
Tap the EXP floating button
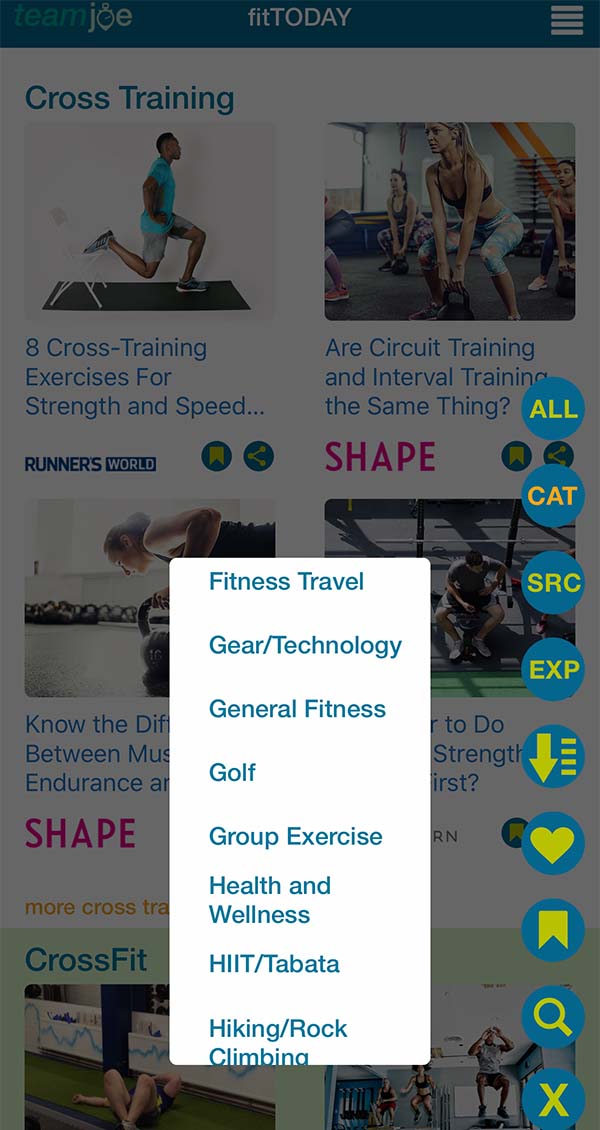point(553,669)
